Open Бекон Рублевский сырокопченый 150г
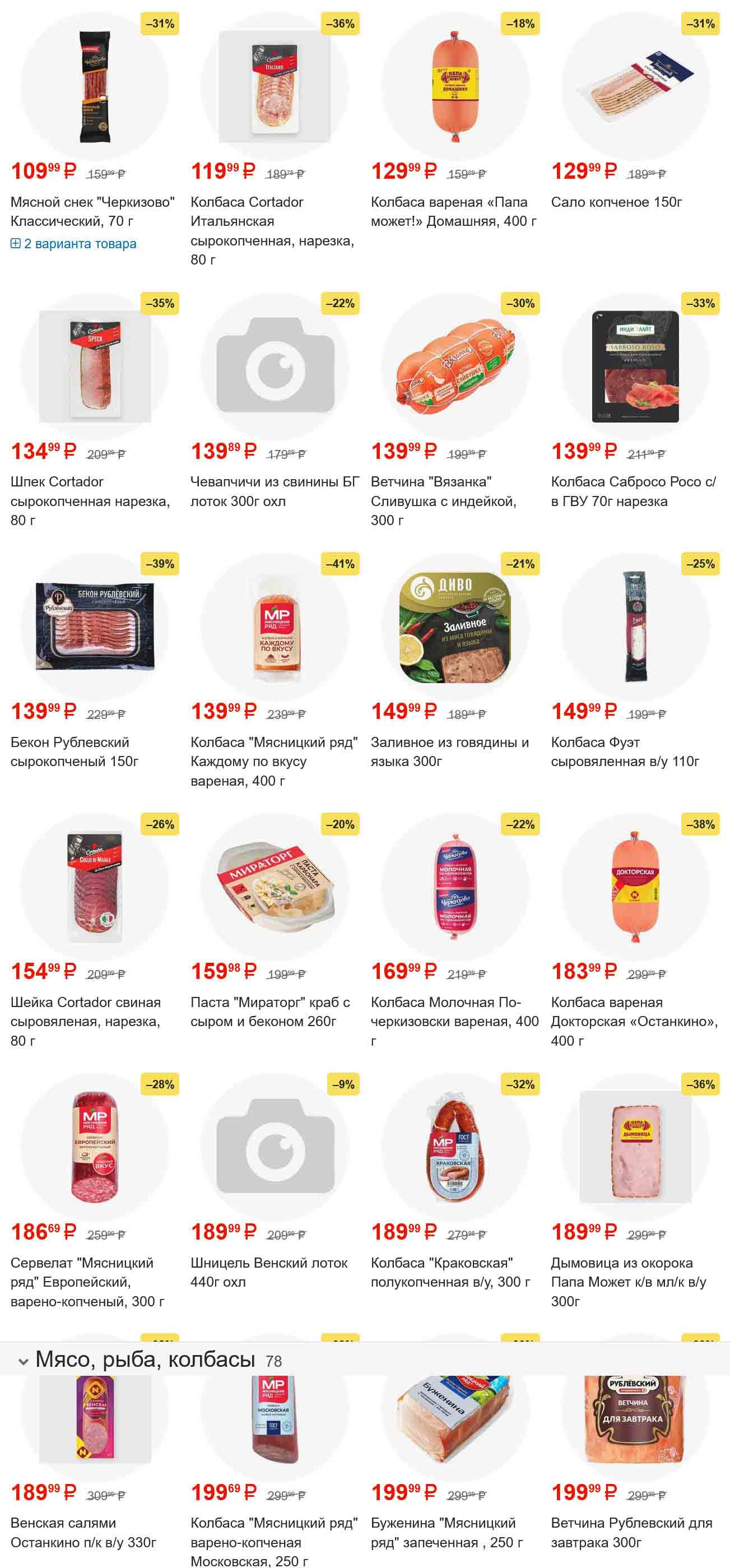This screenshot has height=1568, width=730. tap(74, 751)
